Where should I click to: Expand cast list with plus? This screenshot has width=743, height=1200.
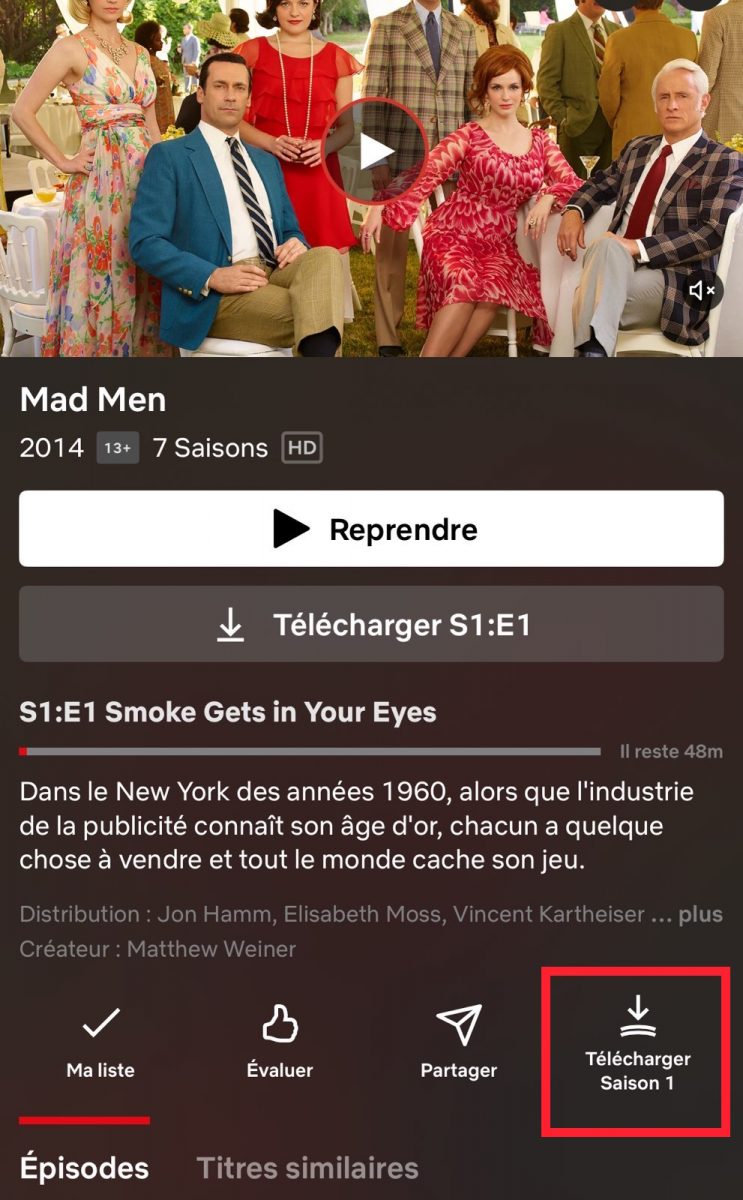[700, 914]
